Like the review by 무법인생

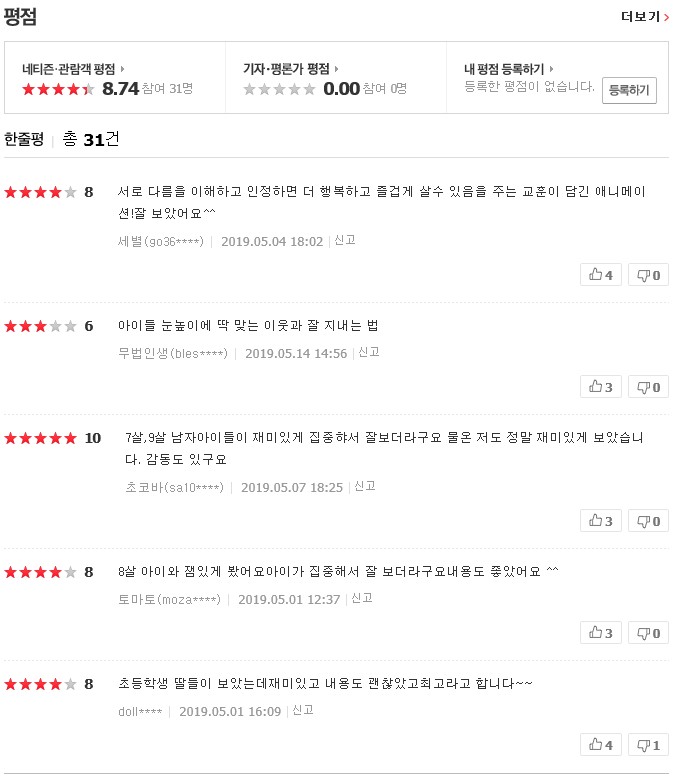[x=600, y=386]
